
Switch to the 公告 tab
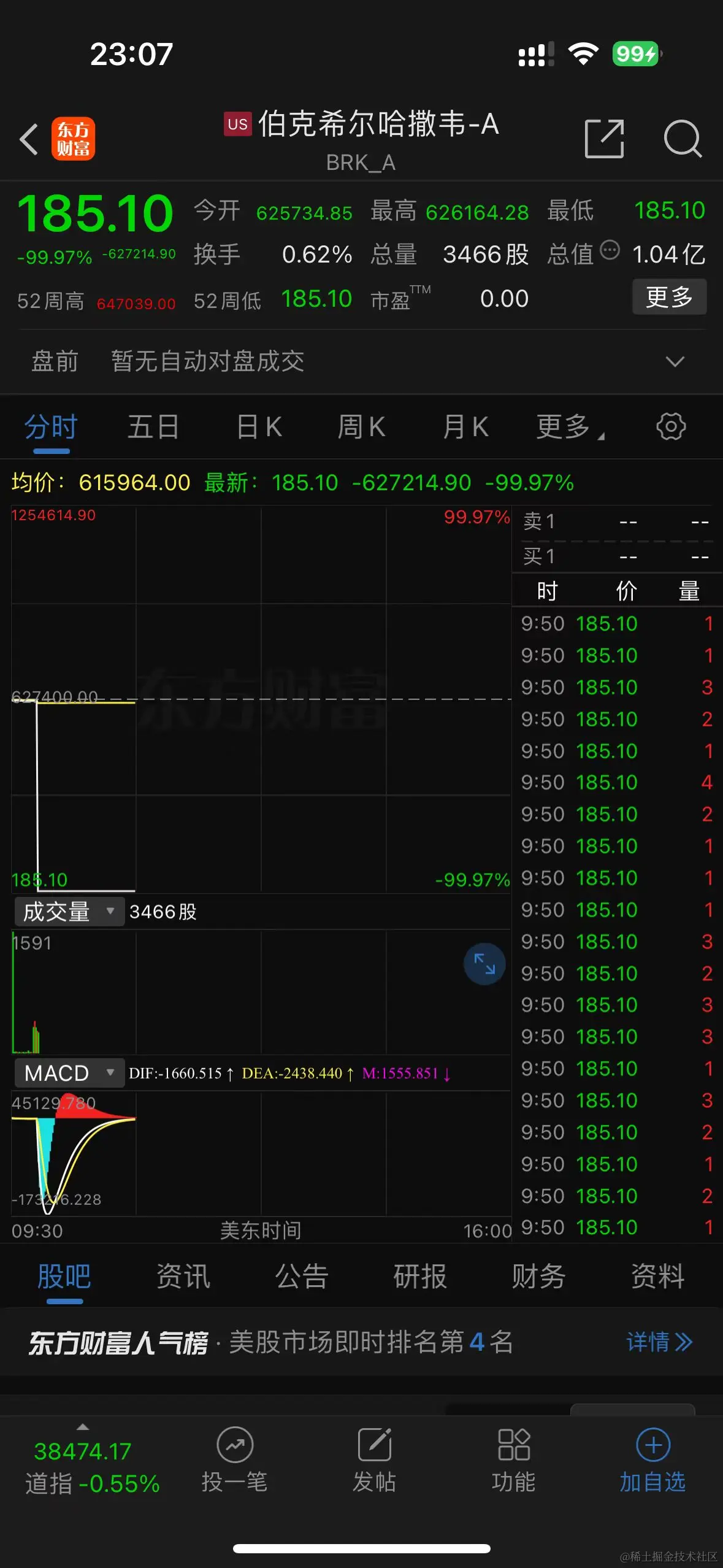(x=302, y=1277)
